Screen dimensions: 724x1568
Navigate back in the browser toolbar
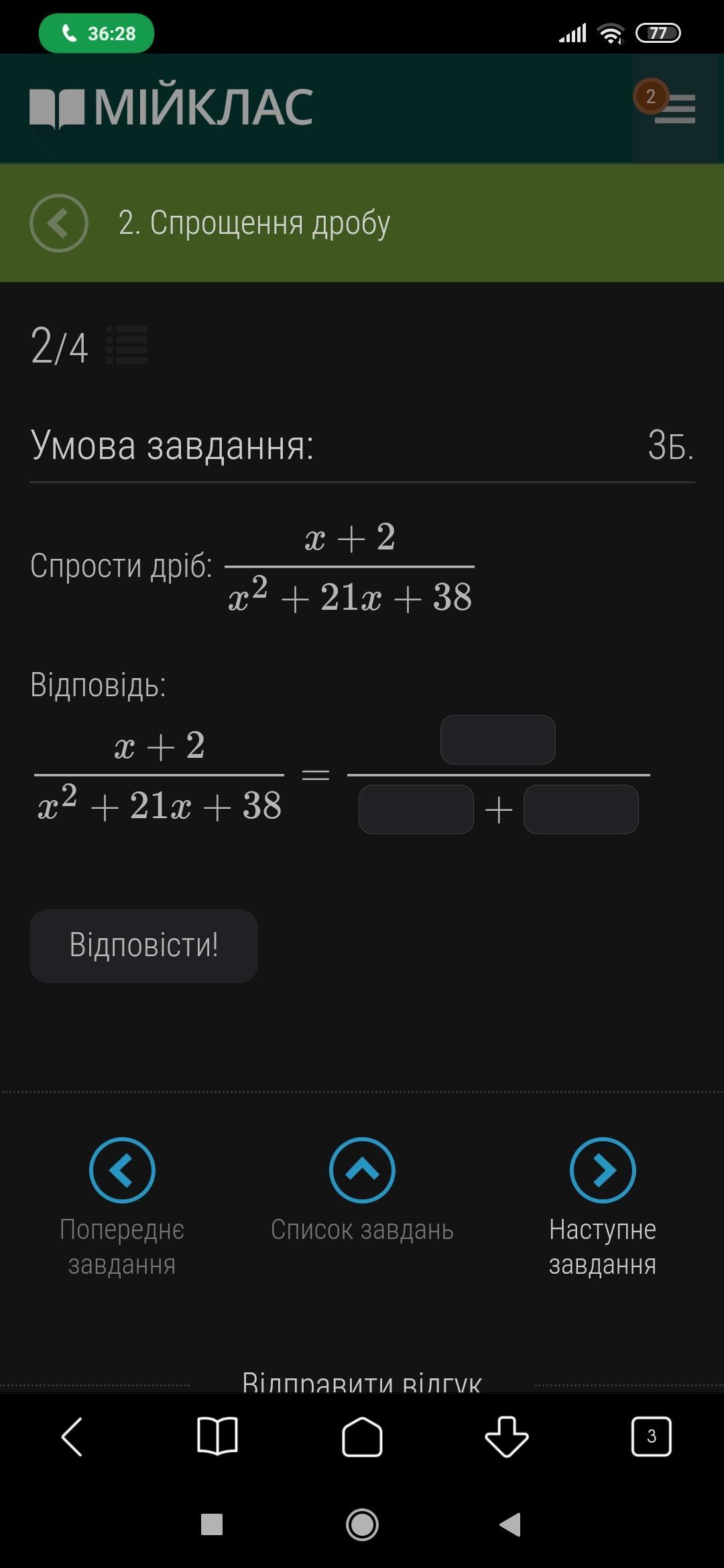pos(72,1436)
